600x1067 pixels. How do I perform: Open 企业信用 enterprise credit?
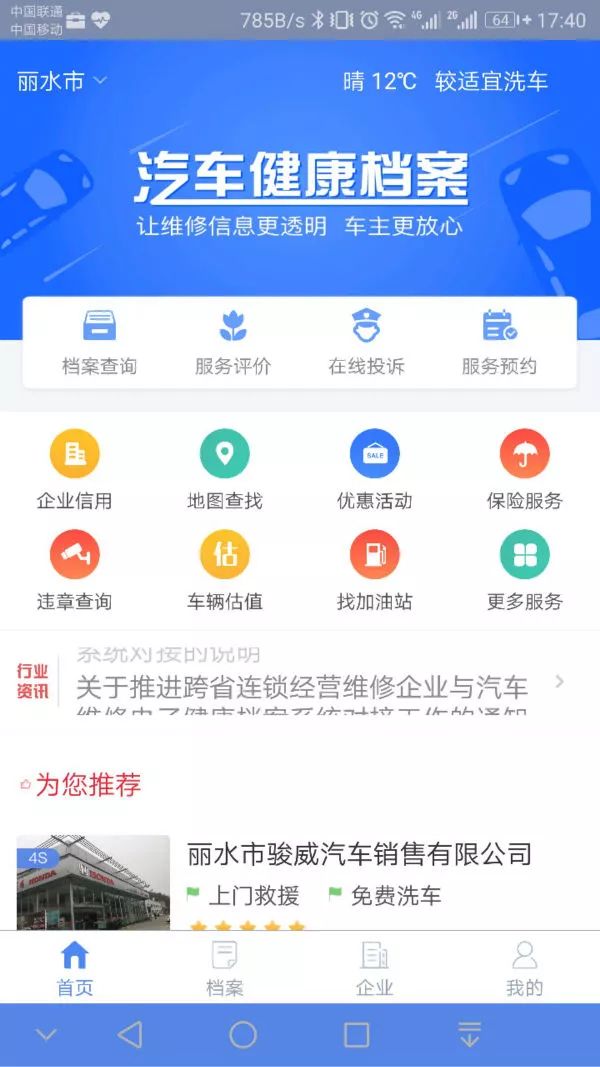[x=74, y=470]
